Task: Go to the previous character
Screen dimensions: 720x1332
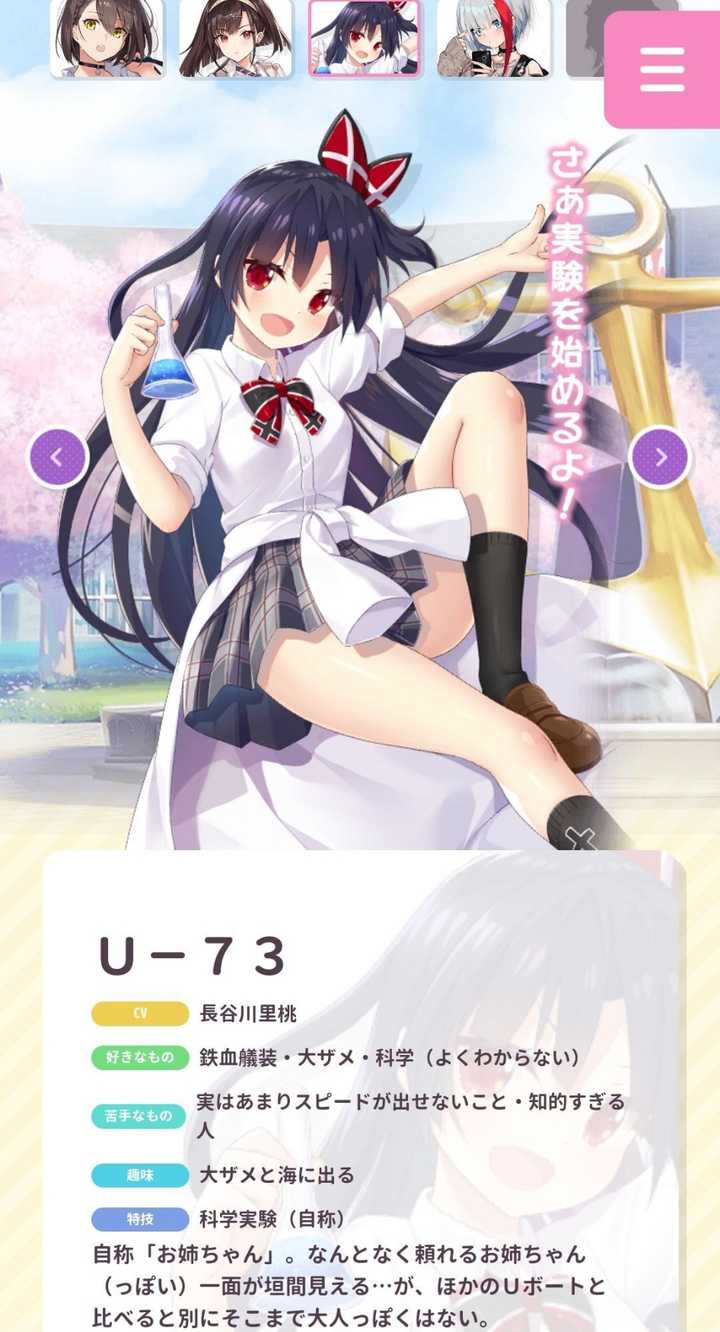Action: [x=57, y=458]
